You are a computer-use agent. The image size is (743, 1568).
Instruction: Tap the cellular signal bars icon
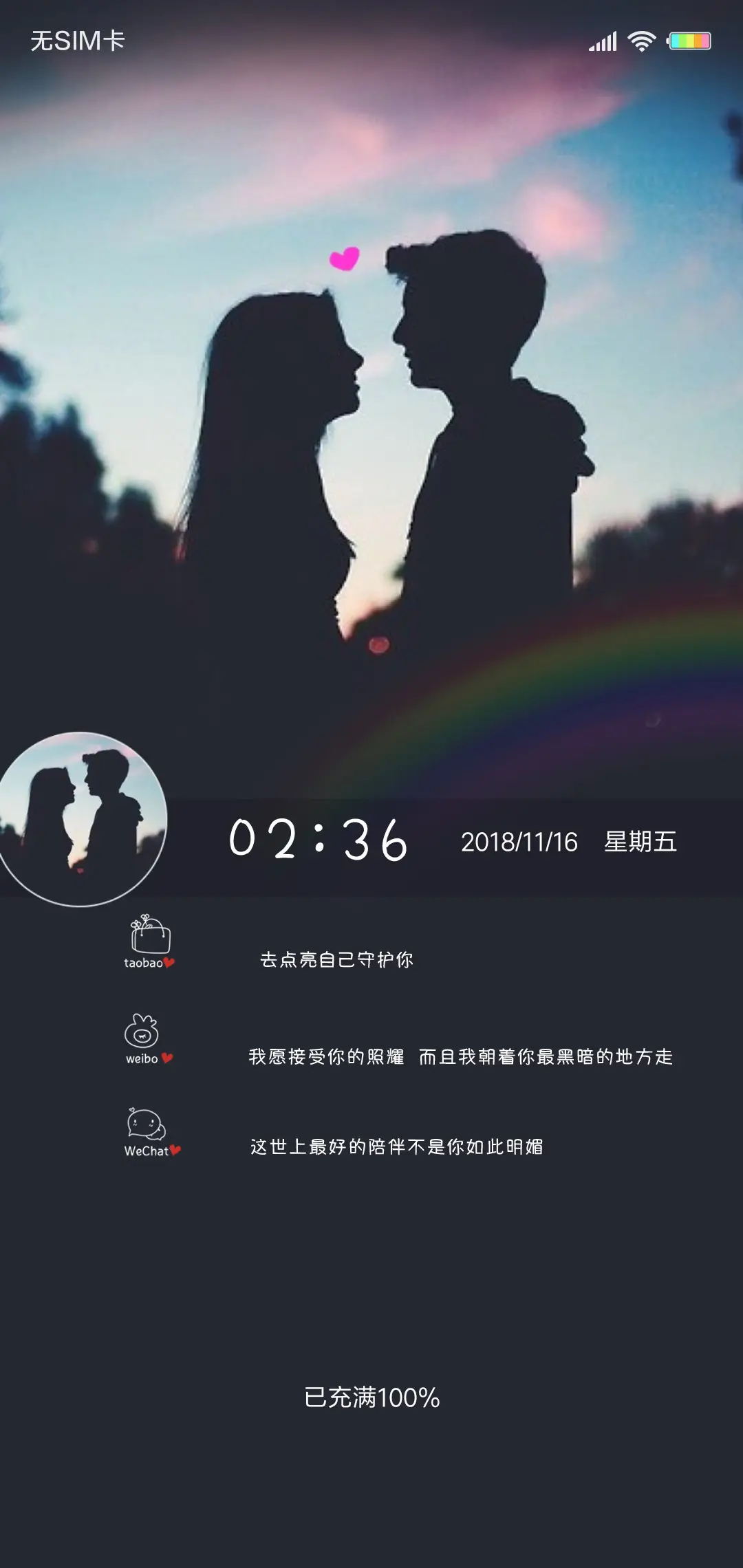[603, 42]
